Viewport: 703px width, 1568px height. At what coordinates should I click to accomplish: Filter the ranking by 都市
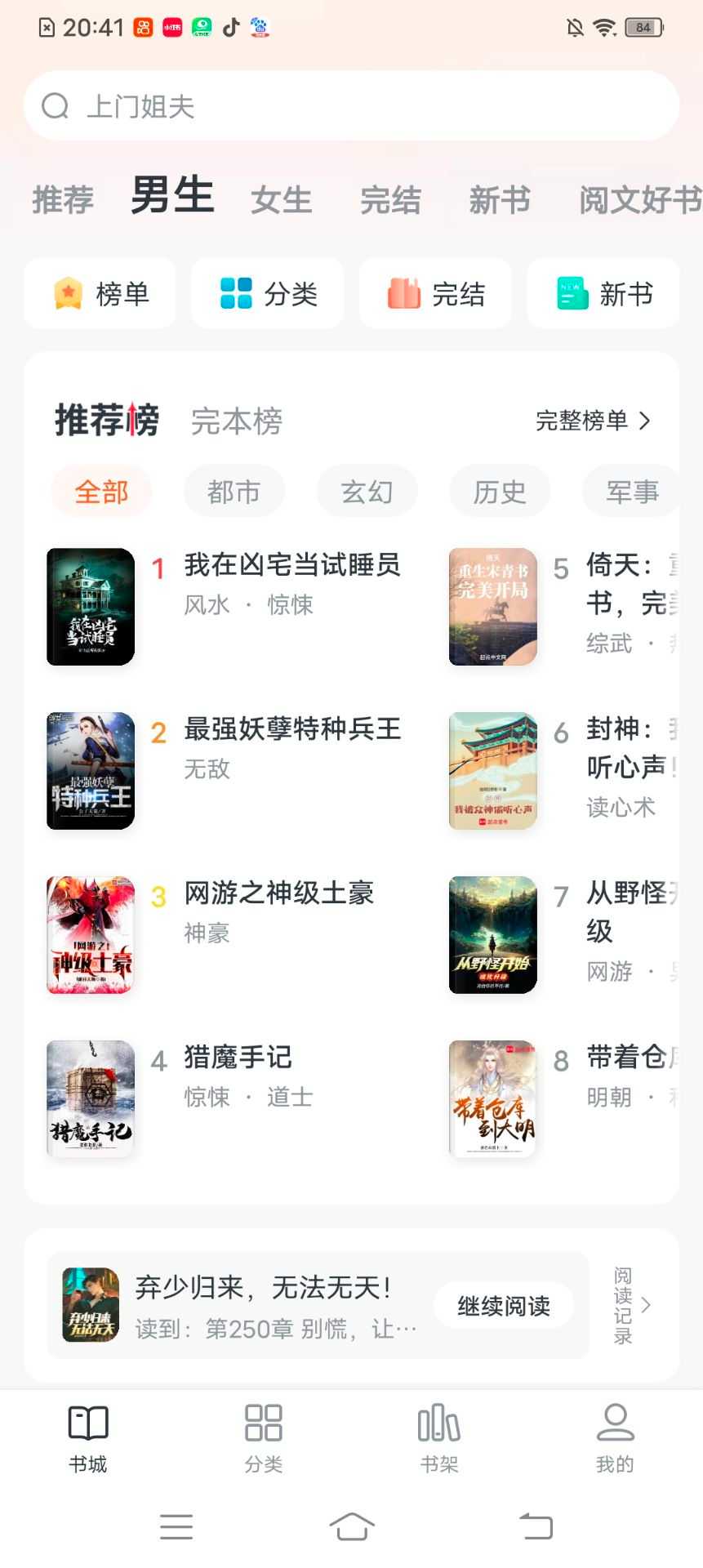point(234,492)
